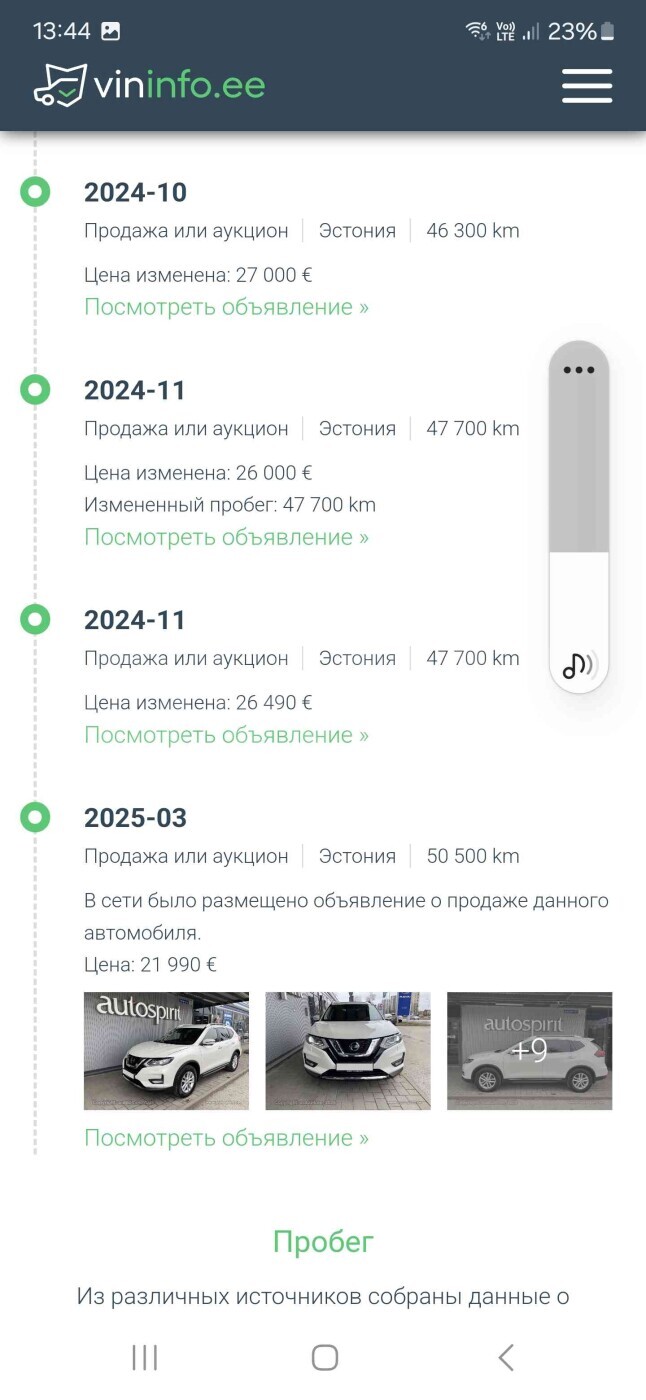View the front-facing car photo
This screenshot has height=1400, width=646.
coord(348,1051)
